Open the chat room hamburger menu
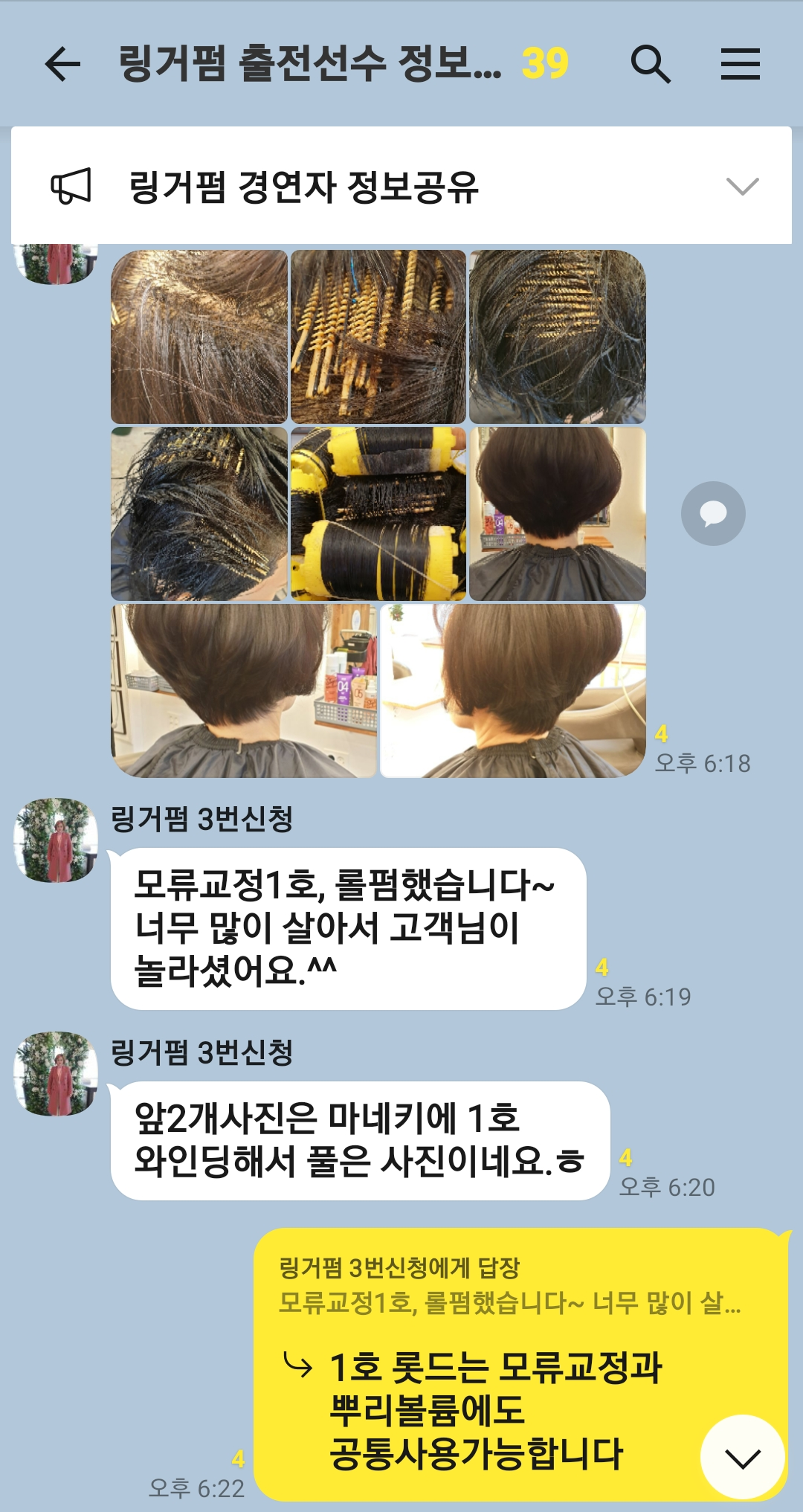 740,64
